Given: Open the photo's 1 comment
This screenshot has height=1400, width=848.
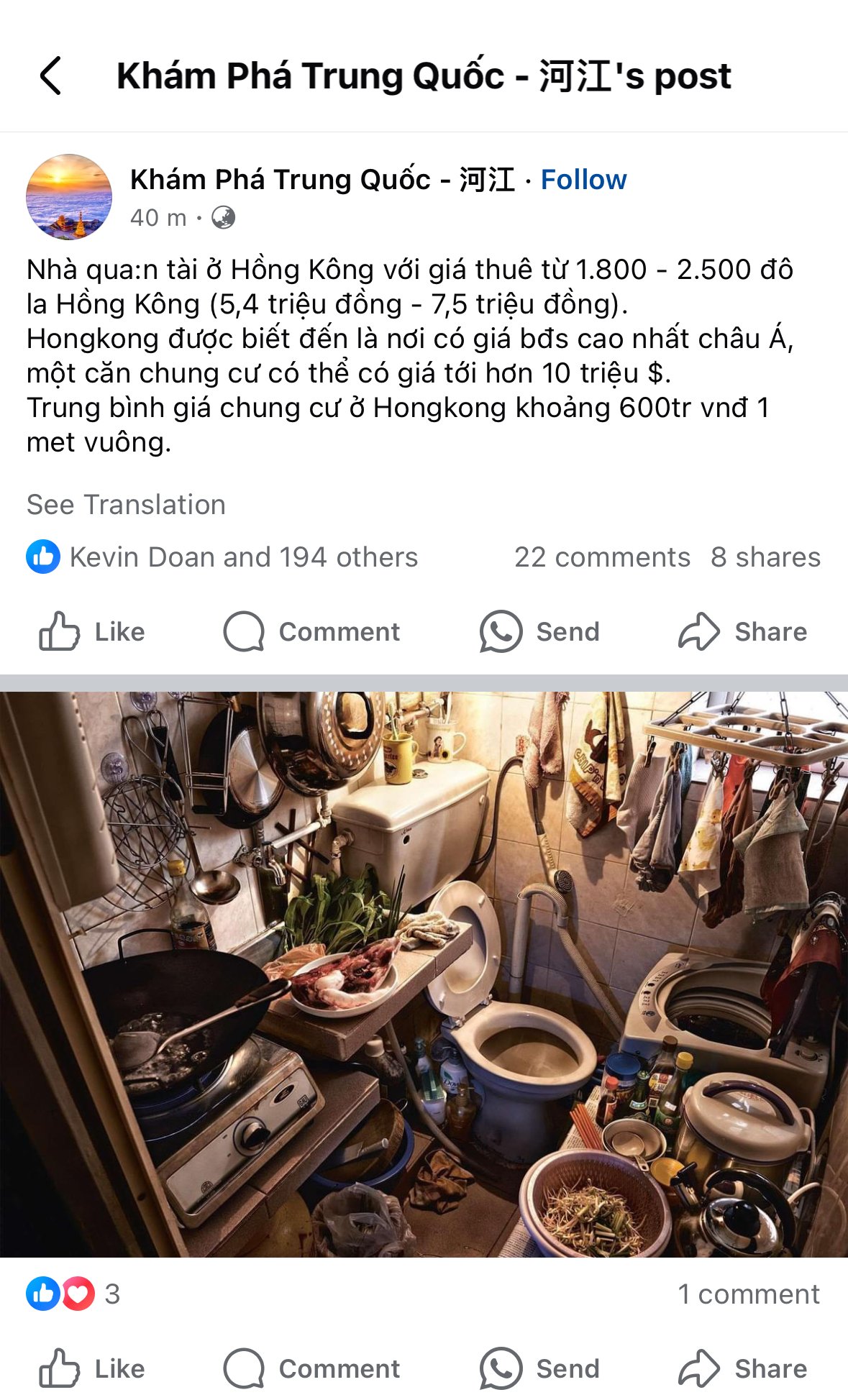Looking at the screenshot, I should click(748, 1294).
